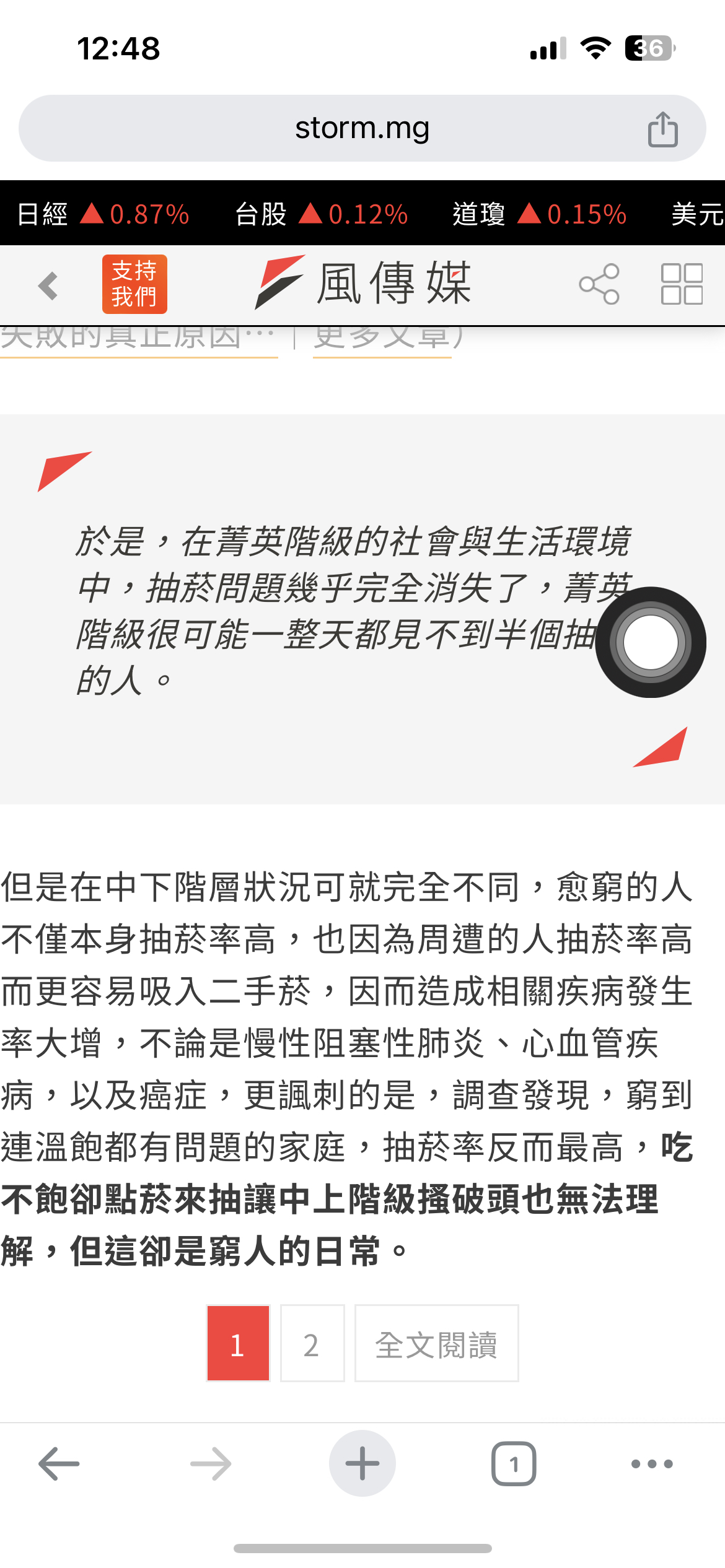This screenshot has width=725, height=1568.
Task: Tap the 支持我們 support button
Action: point(134,284)
